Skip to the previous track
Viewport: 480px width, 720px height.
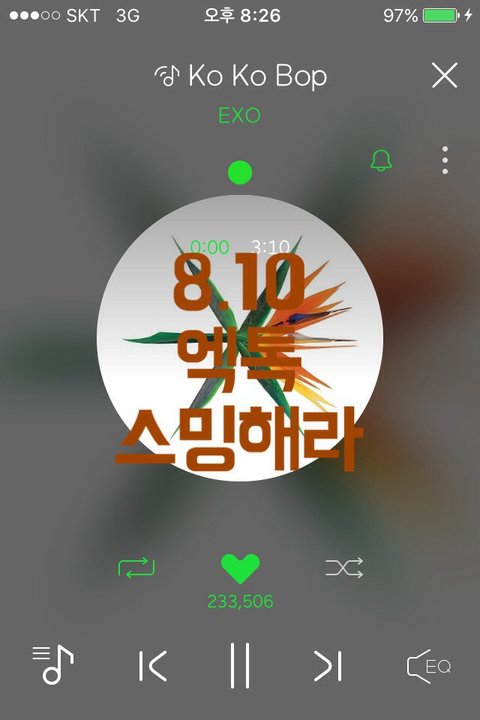153,665
